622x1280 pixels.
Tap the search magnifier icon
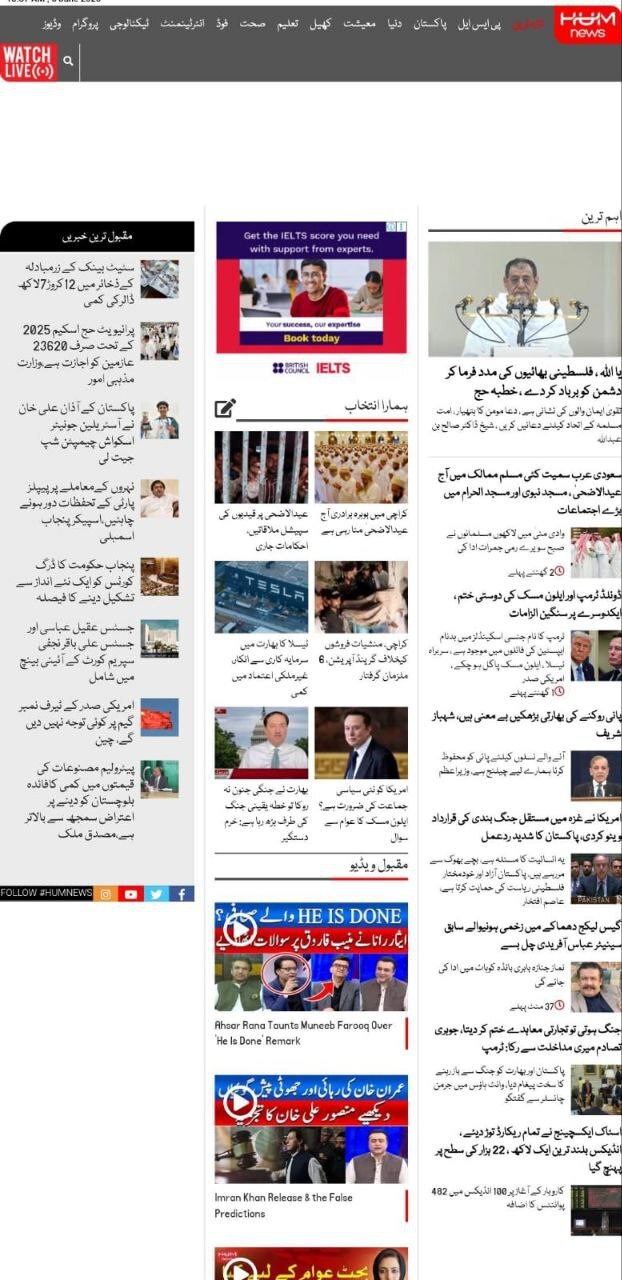pyautogui.click(x=68, y=61)
